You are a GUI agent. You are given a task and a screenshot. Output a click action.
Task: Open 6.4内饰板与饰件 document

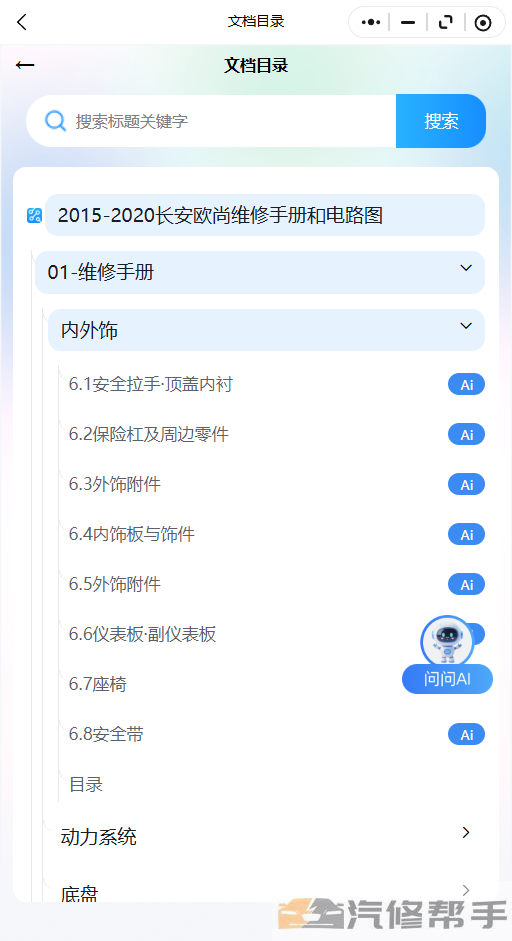[x=131, y=534]
